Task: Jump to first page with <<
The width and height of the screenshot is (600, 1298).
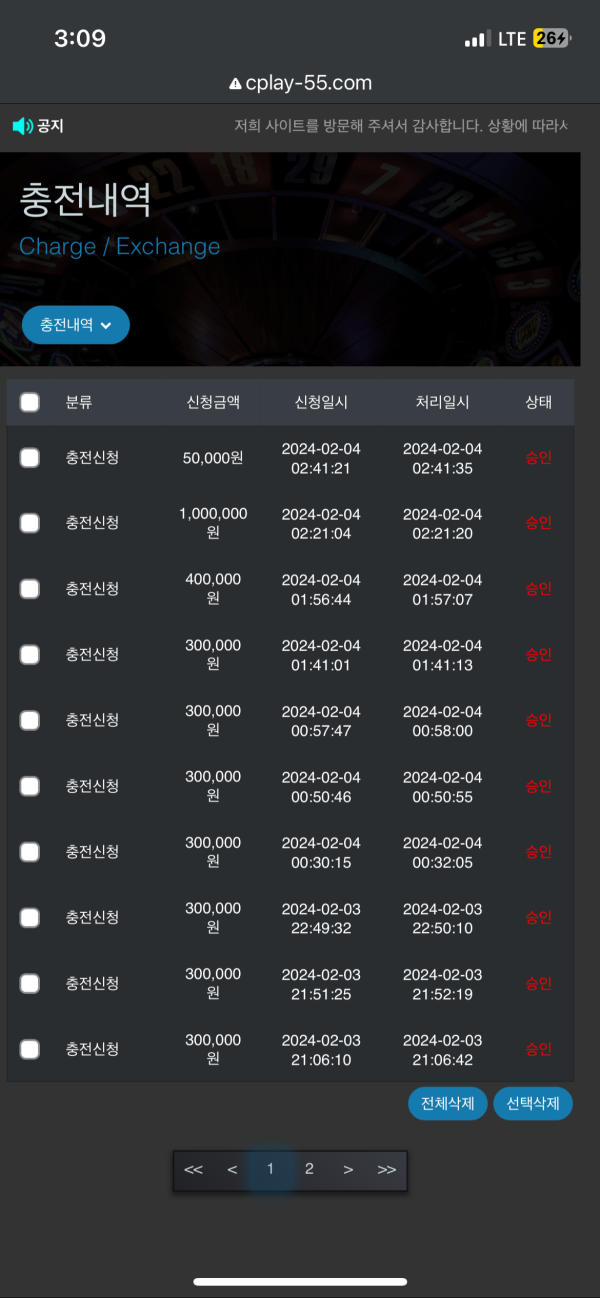Action: click(x=194, y=1170)
